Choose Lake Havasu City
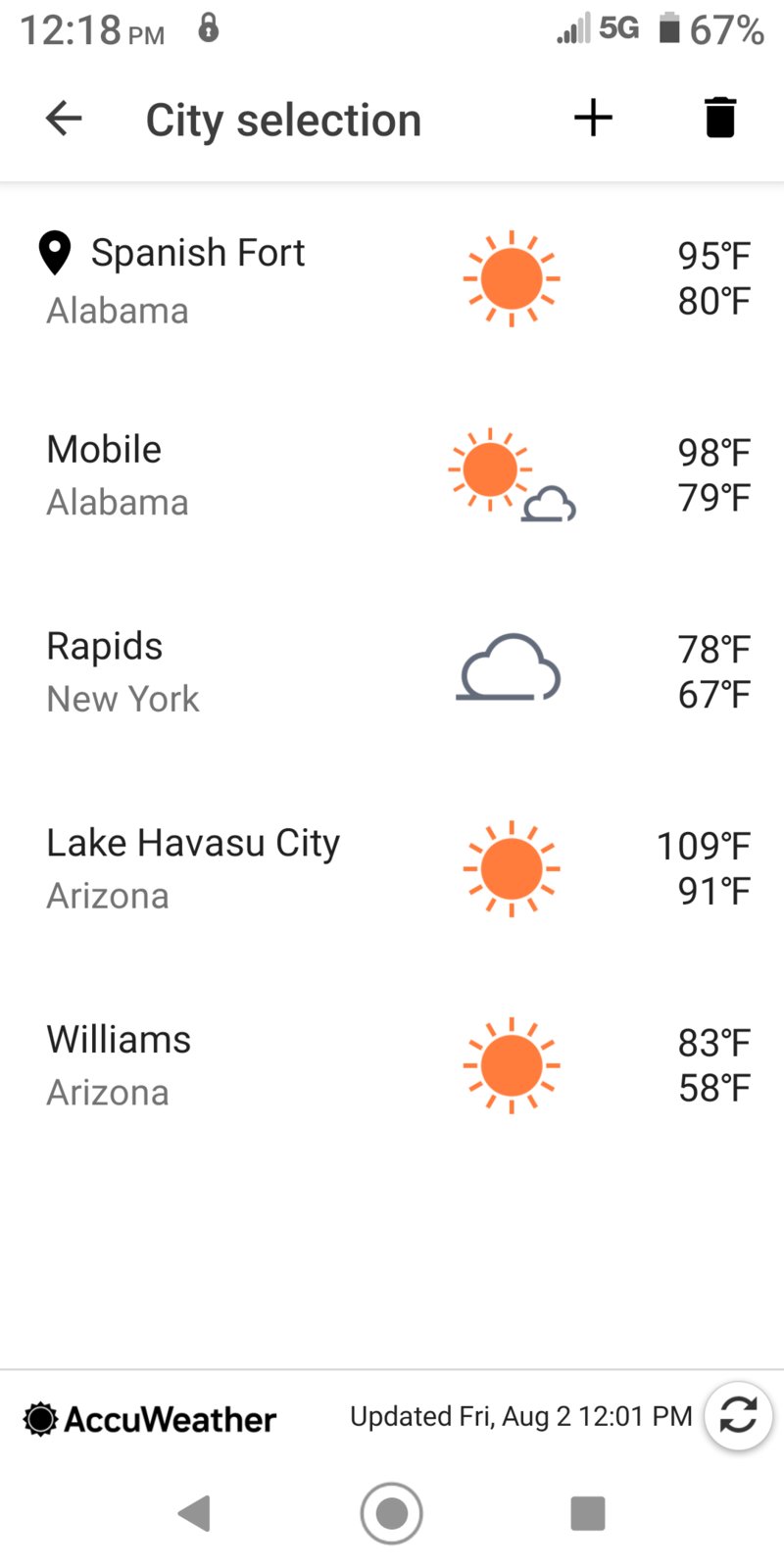Image resolution: width=784 pixels, height=1568 pixels. click(x=392, y=868)
